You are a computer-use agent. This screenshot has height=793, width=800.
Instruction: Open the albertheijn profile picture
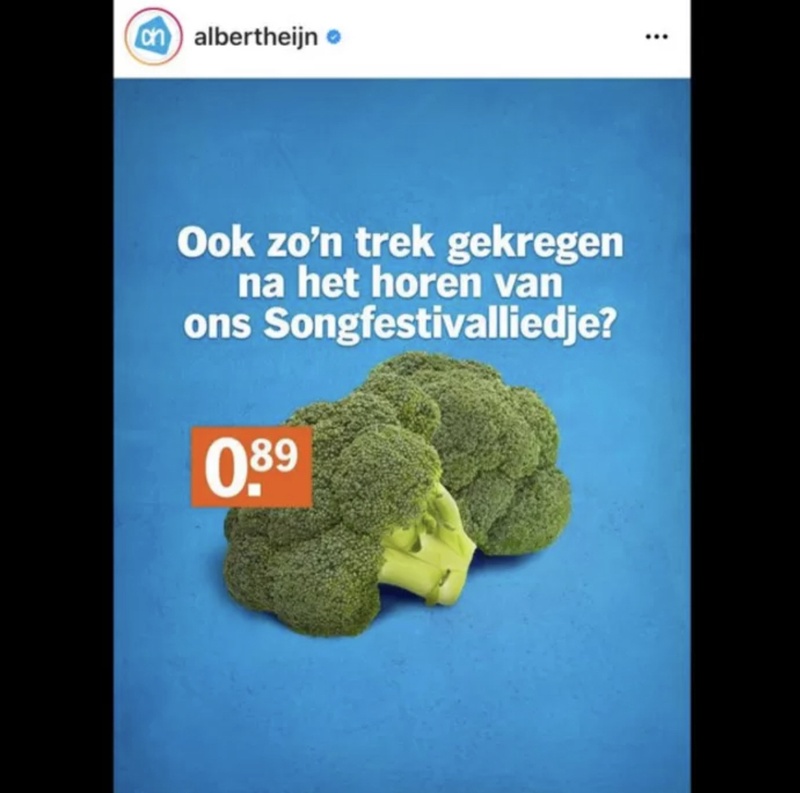tap(152, 37)
